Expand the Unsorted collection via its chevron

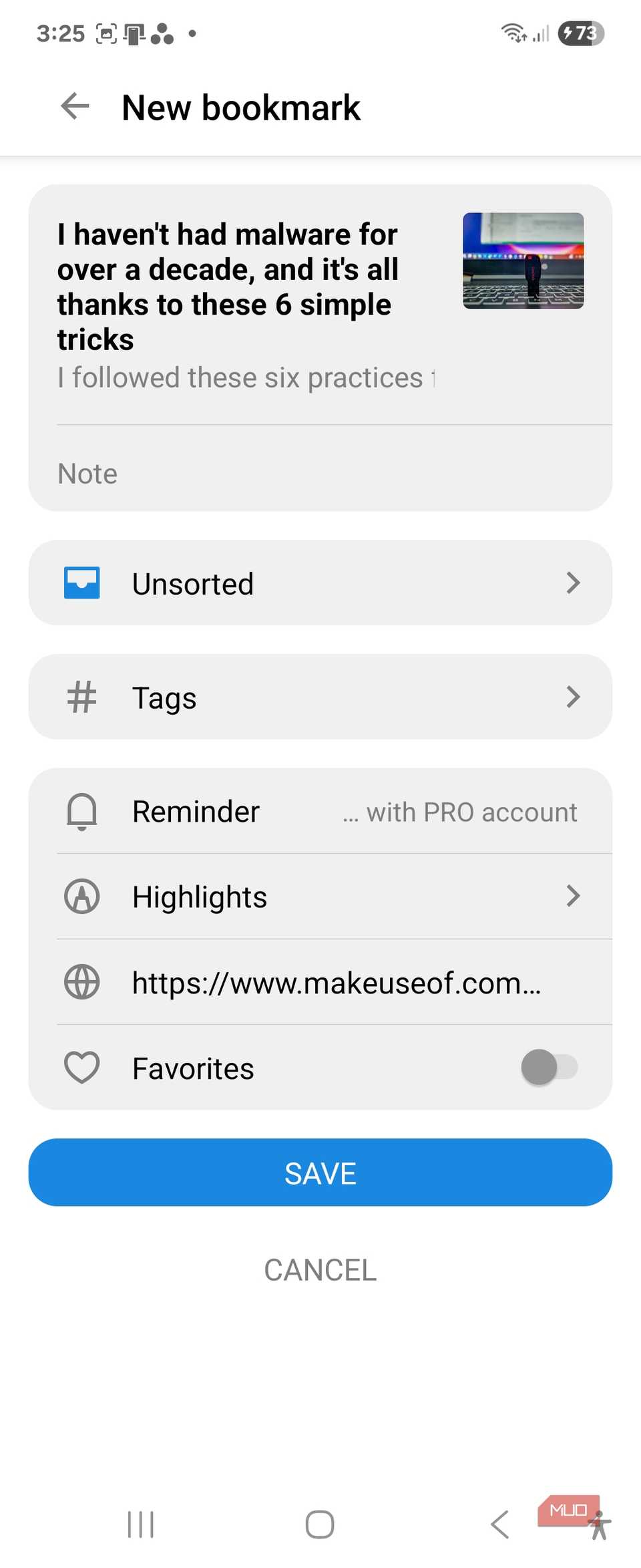point(573,583)
